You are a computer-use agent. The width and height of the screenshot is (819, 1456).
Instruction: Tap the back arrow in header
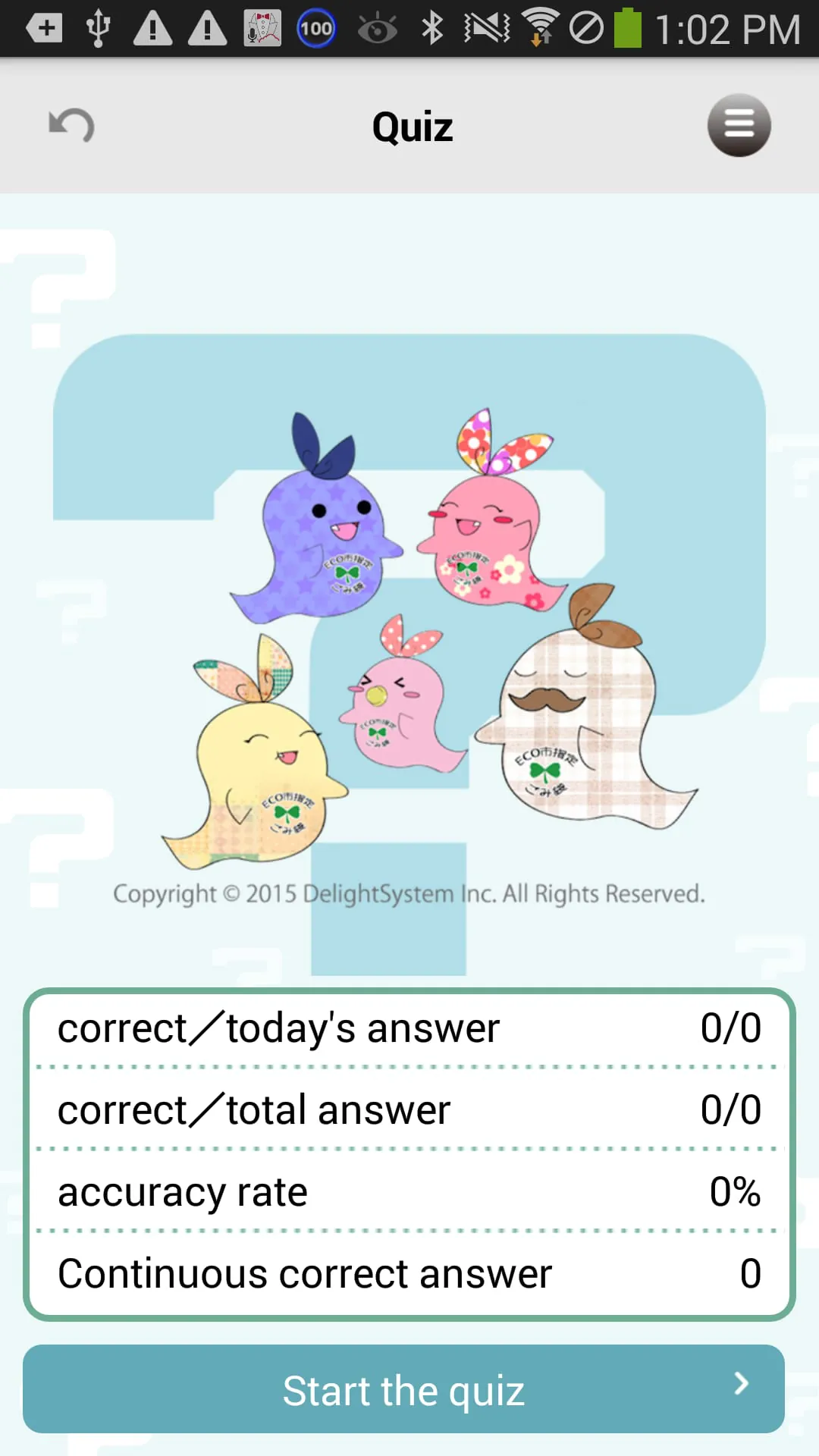click(71, 125)
